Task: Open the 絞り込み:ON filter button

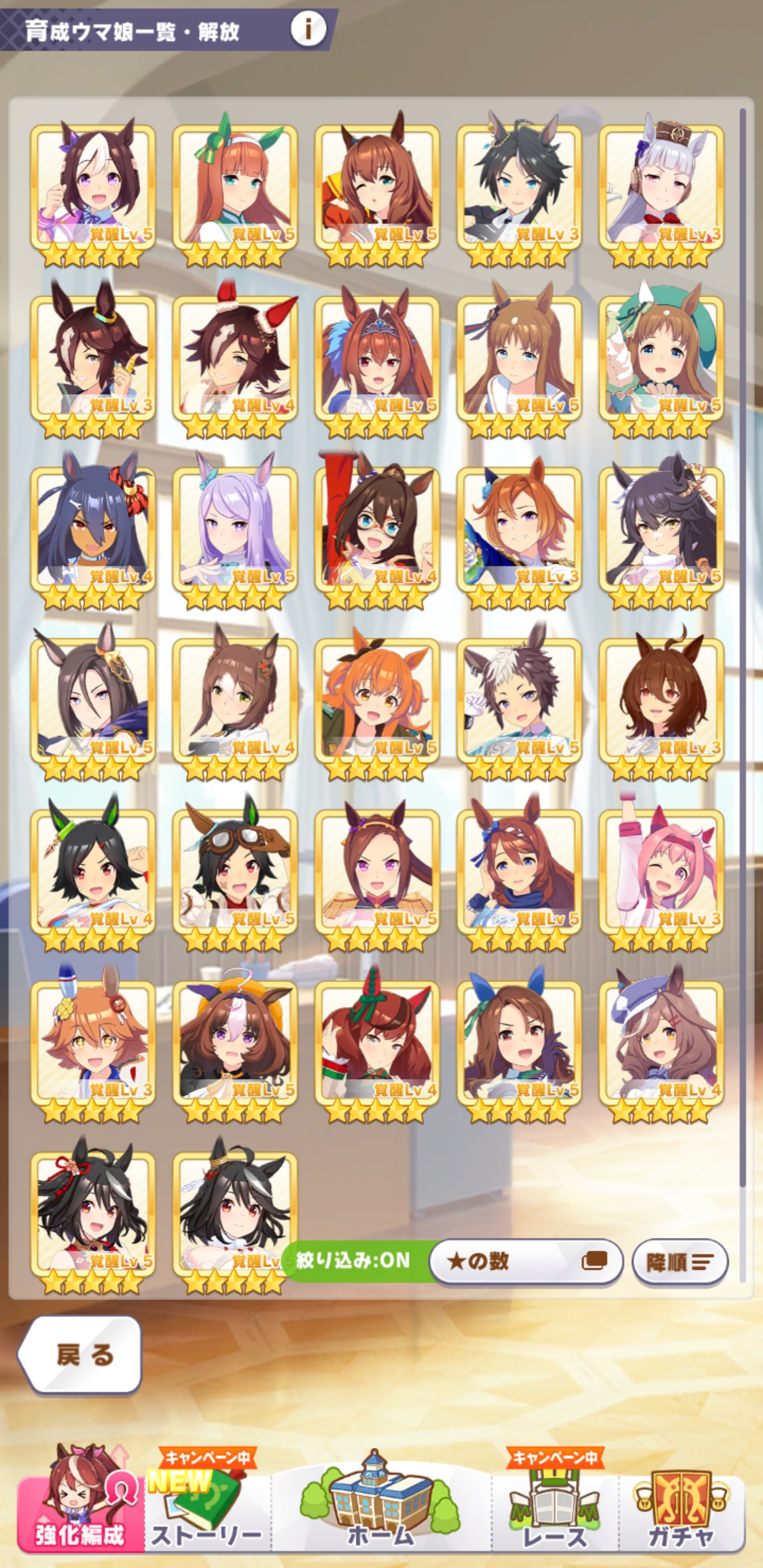Action: (x=354, y=1260)
